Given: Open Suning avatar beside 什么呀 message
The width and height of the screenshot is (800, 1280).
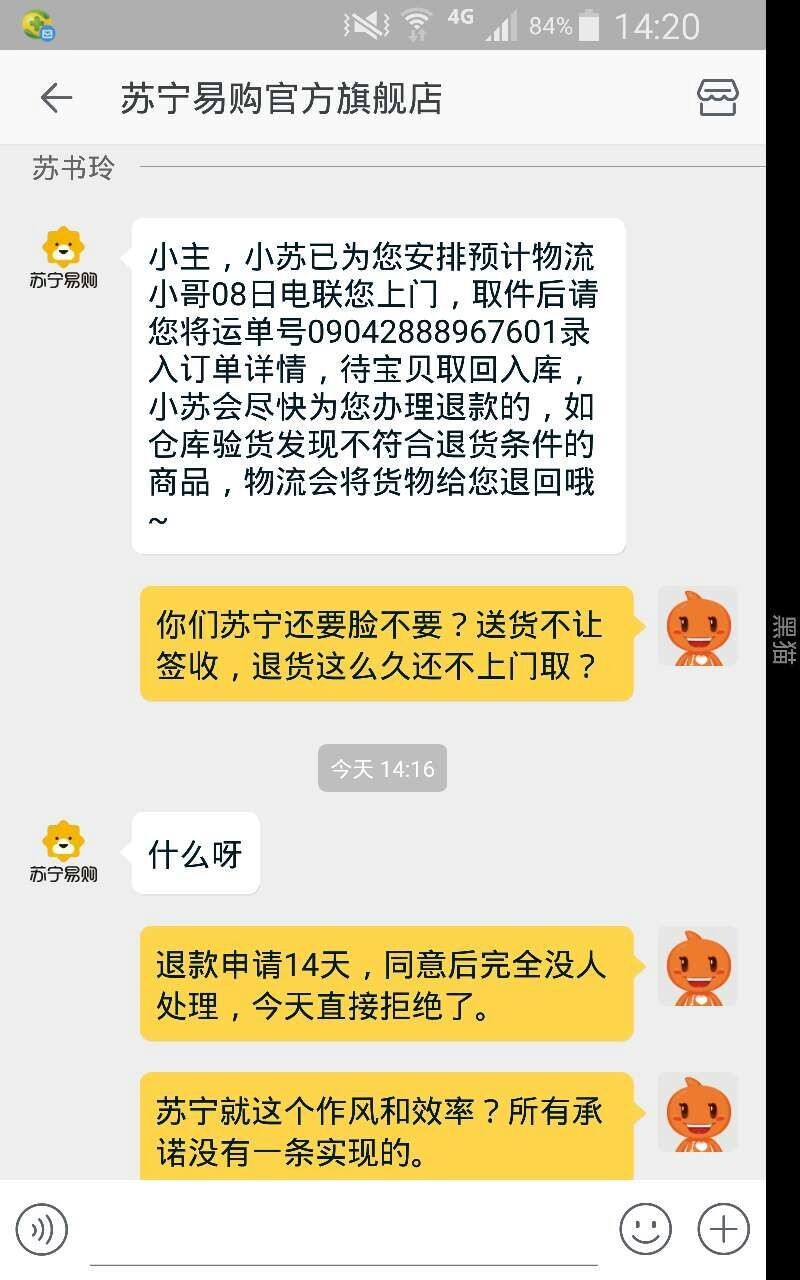Looking at the screenshot, I should click(63, 851).
